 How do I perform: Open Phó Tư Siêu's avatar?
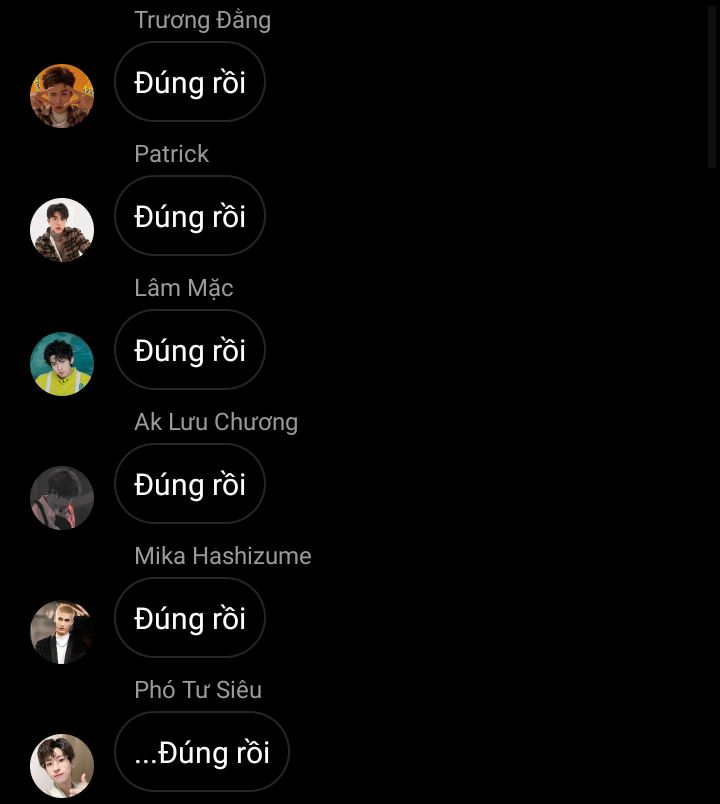click(62, 766)
